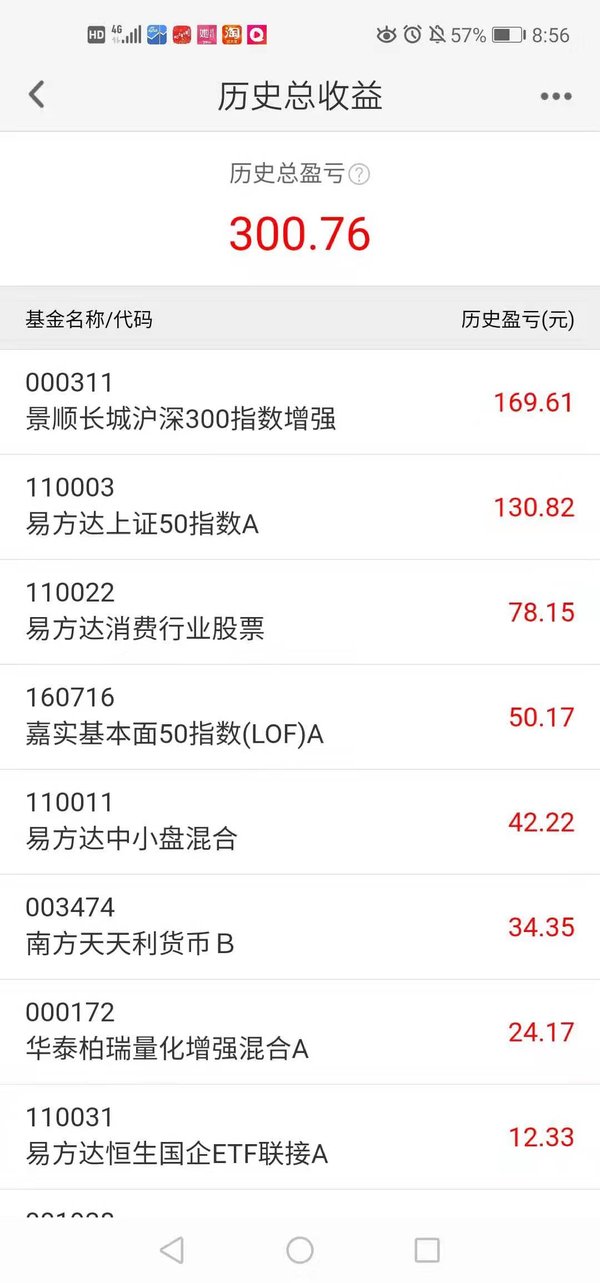Viewport: 600px width, 1283px height.
Task: Open recent apps via square button
Action: pyautogui.click(x=427, y=1249)
